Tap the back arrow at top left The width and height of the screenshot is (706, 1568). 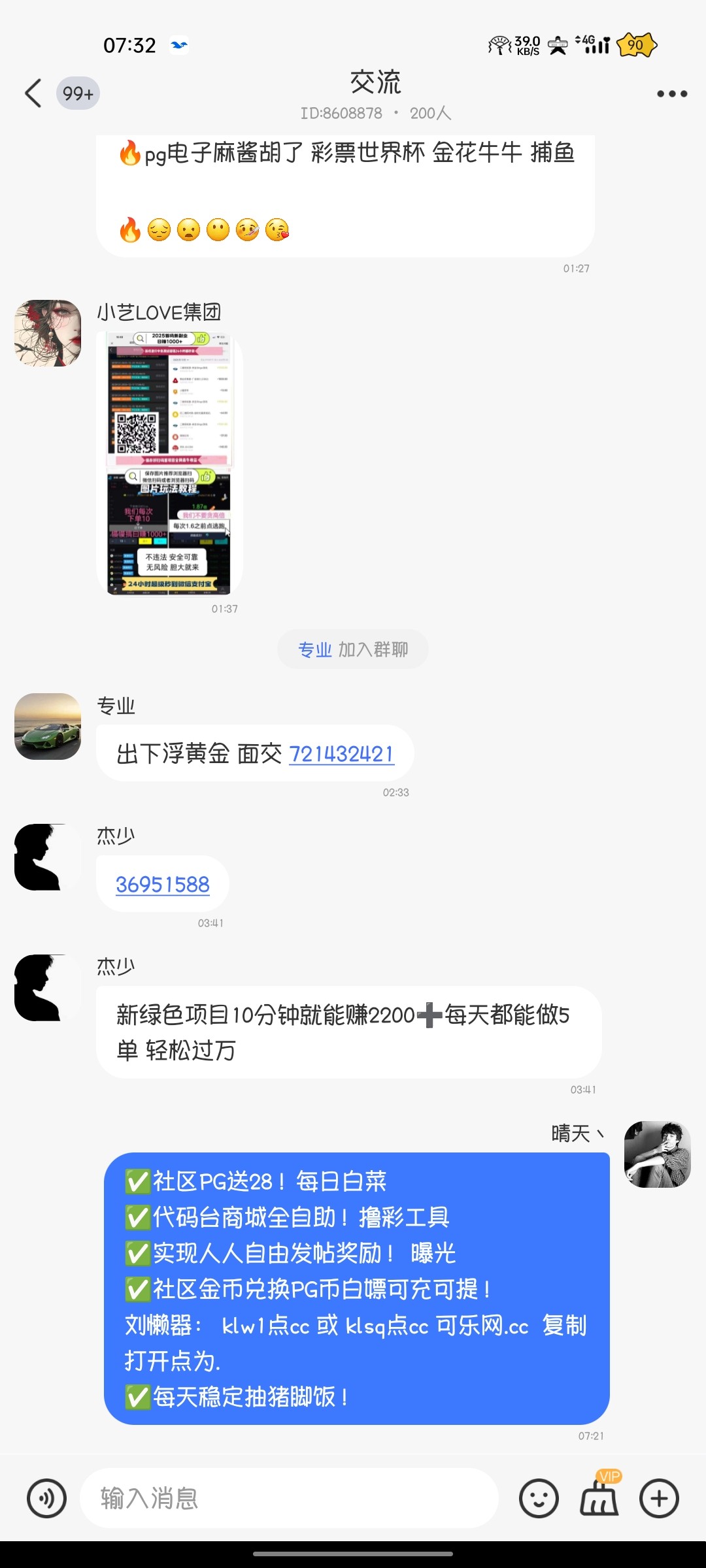34,93
